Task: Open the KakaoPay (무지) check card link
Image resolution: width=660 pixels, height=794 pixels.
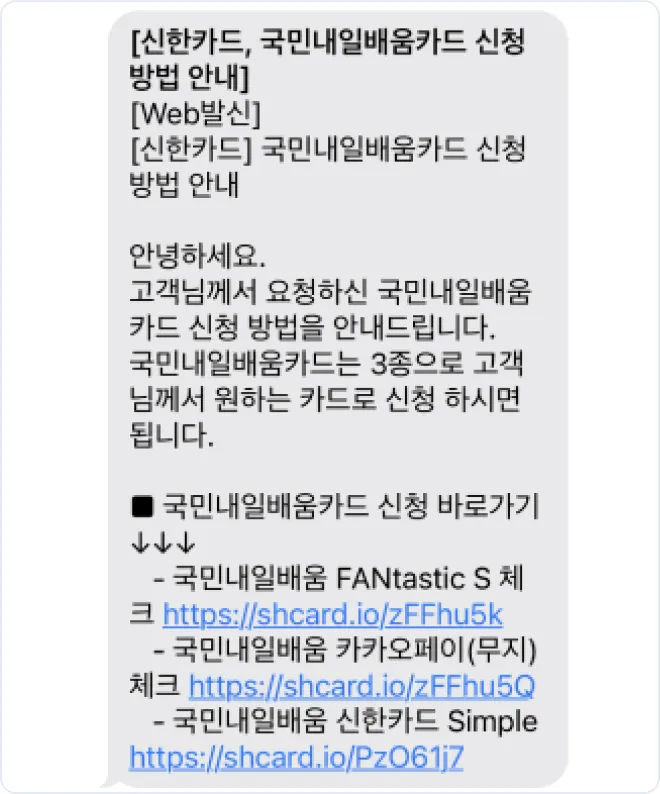Action: click(362, 685)
